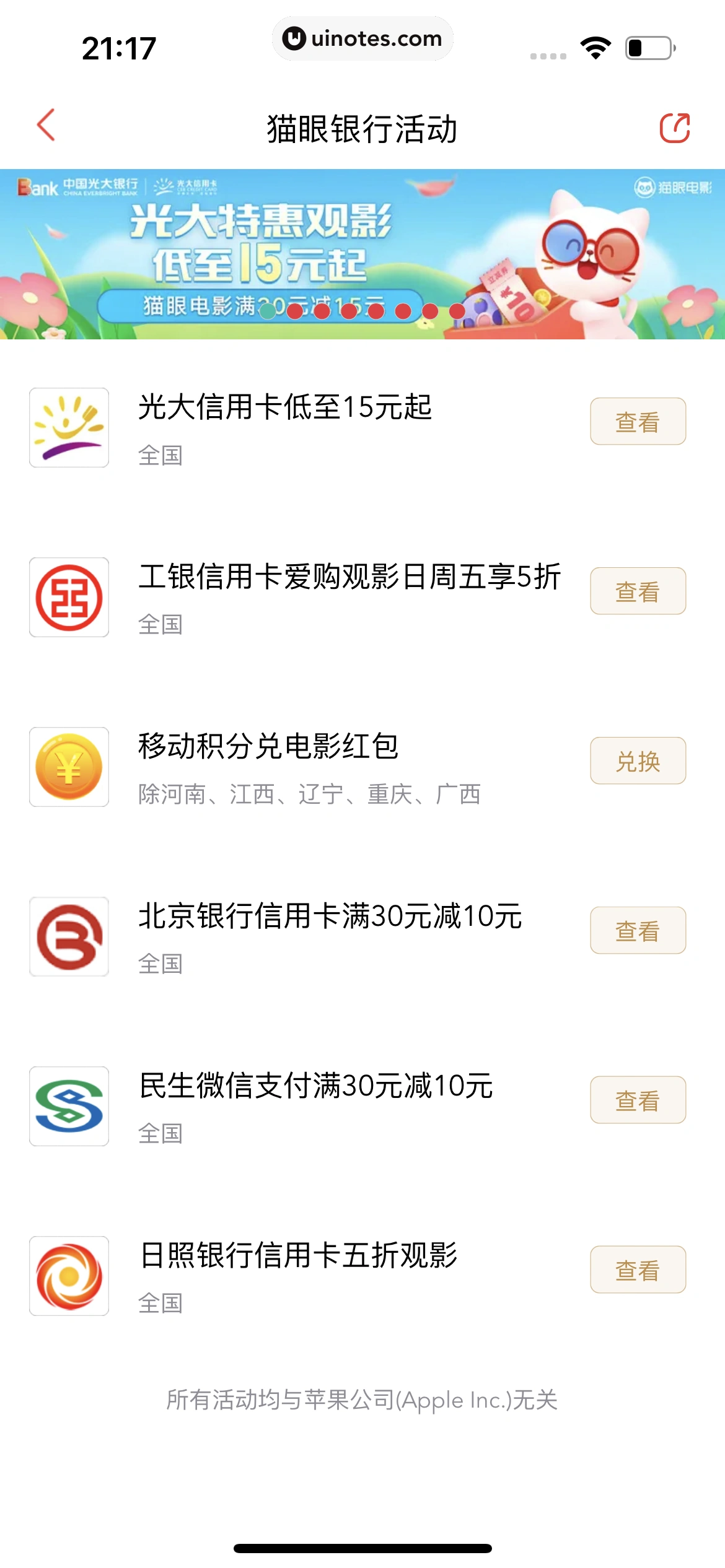Tap 查看 for 光大信用卡低至15元起
725x1568 pixels.
[x=637, y=422]
